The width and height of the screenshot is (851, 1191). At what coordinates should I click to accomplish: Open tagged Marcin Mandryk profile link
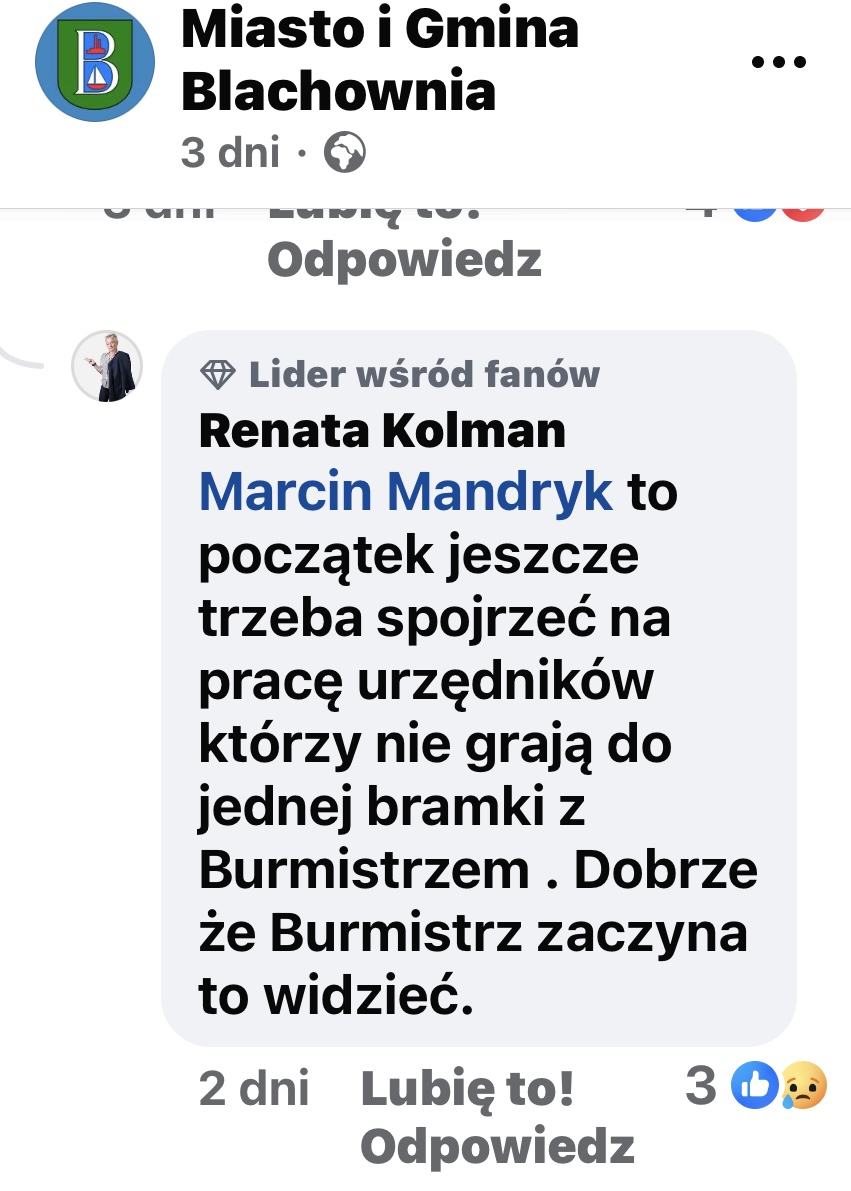(x=406, y=492)
